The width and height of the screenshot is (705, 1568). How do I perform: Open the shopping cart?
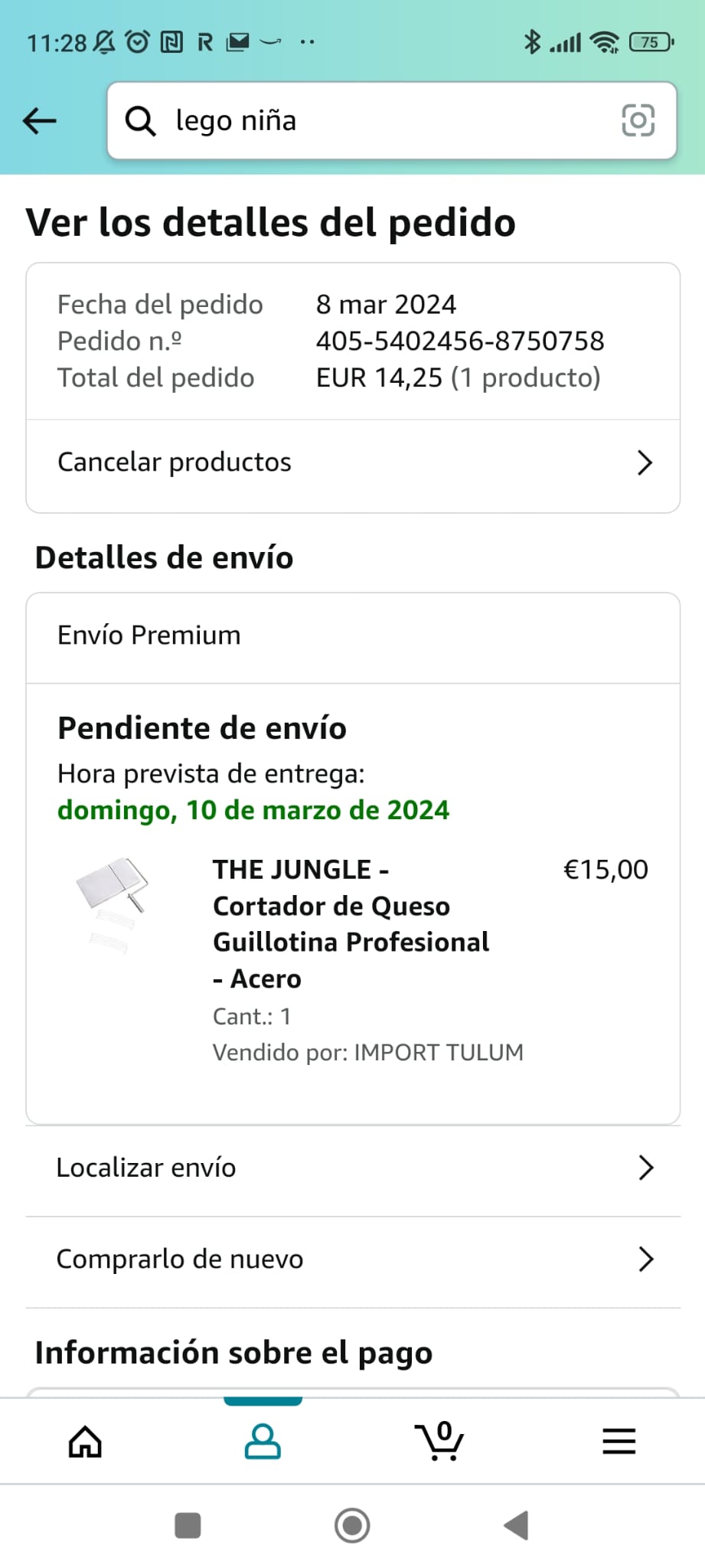[x=439, y=1442]
